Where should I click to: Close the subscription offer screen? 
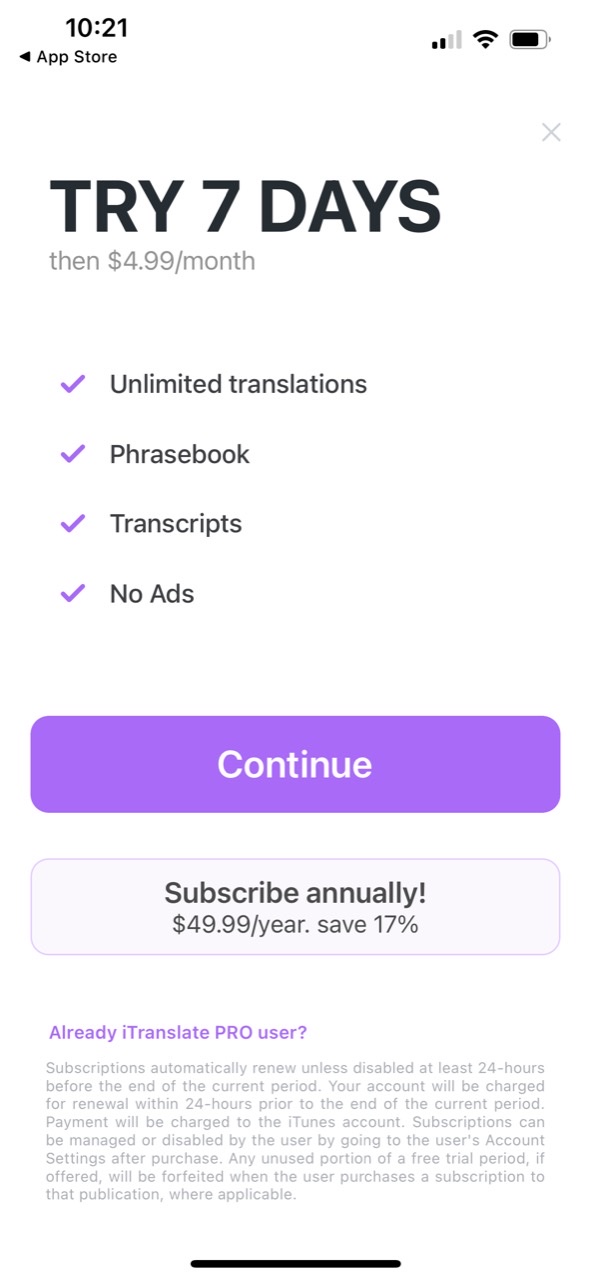click(551, 132)
